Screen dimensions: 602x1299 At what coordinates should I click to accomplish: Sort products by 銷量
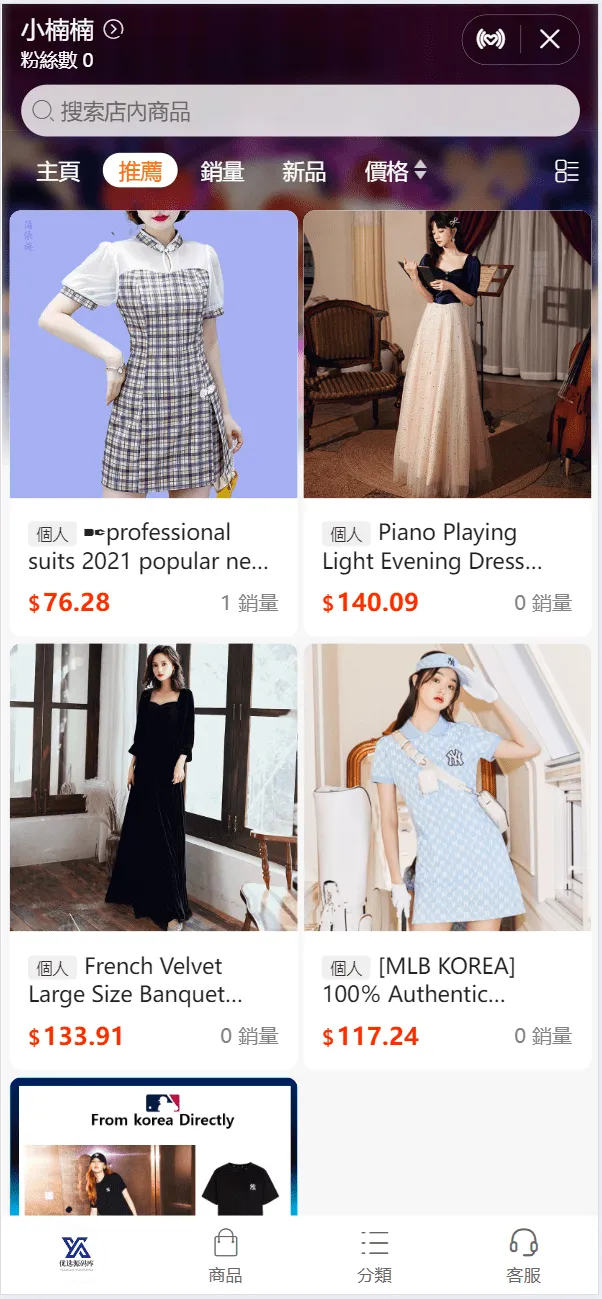coord(222,172)
